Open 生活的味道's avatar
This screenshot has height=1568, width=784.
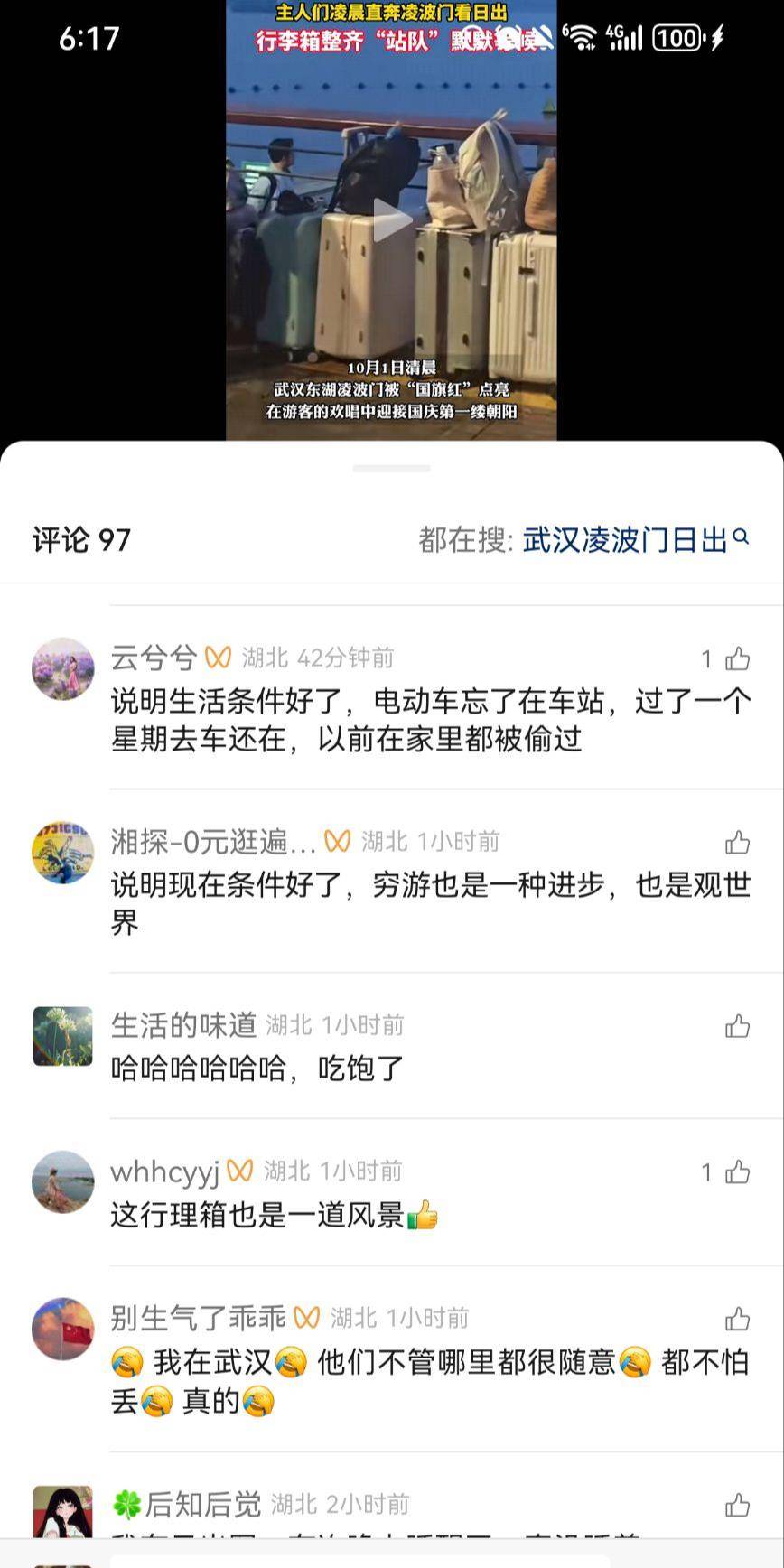[x=63, y=1036]
